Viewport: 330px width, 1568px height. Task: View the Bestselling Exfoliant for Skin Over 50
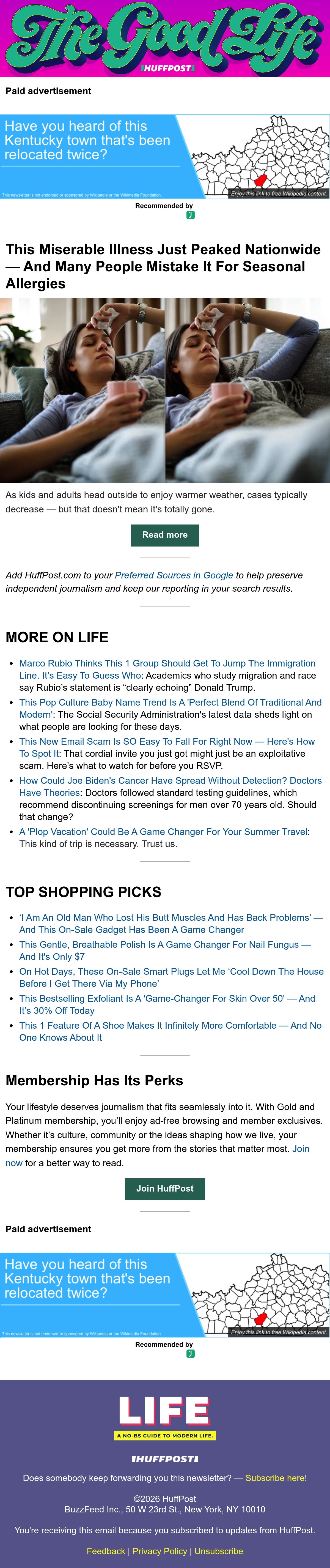pos(167,1004)
